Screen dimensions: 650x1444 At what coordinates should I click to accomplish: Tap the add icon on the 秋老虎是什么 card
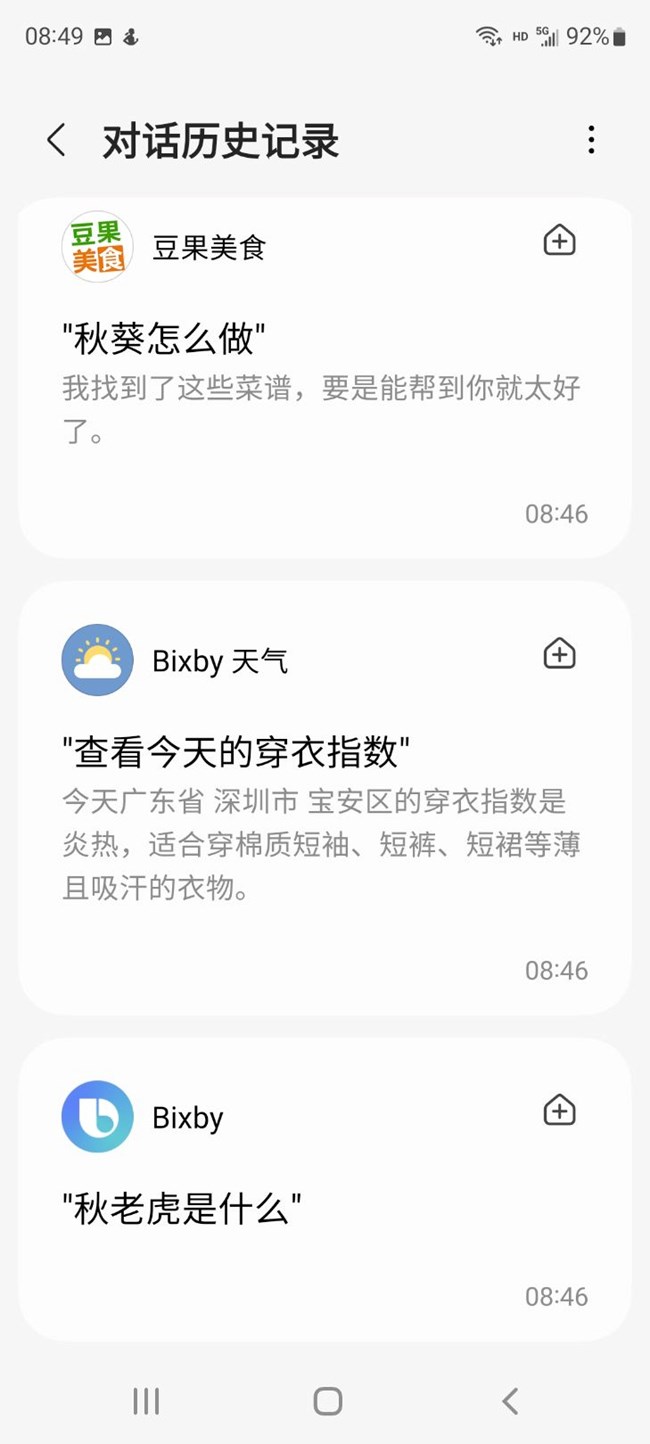click(559, 1111)
